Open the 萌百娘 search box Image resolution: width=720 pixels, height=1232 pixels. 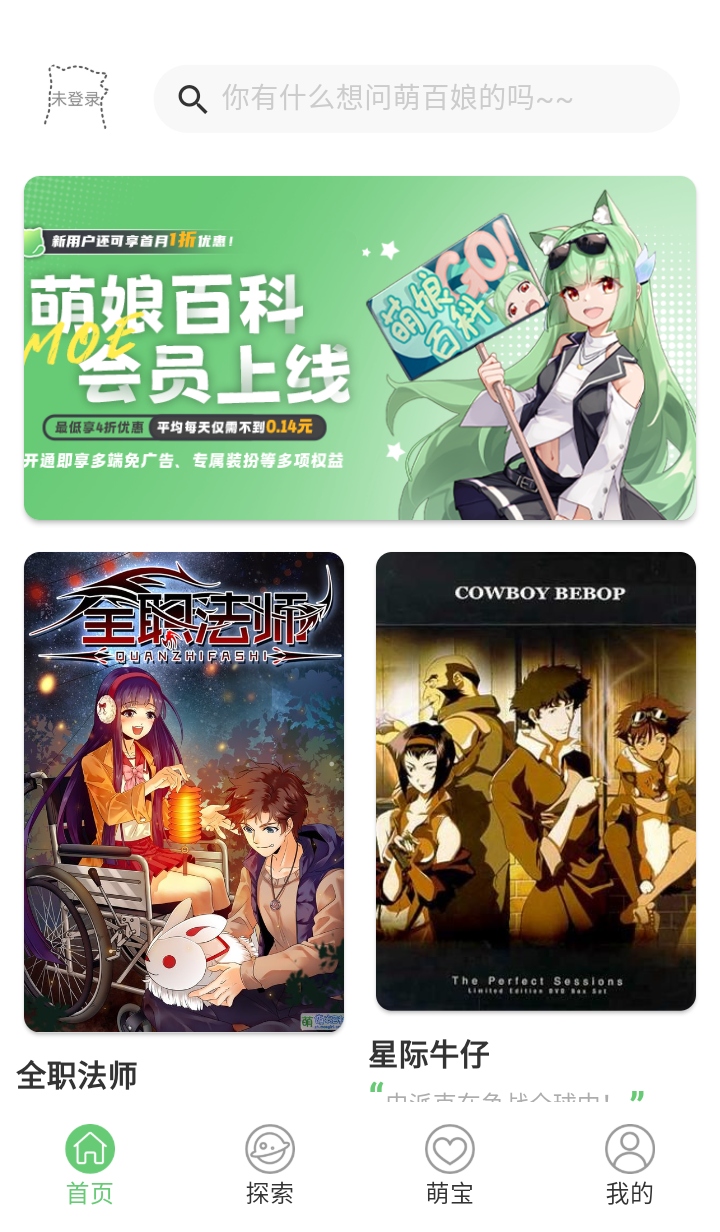click(416, 99)
